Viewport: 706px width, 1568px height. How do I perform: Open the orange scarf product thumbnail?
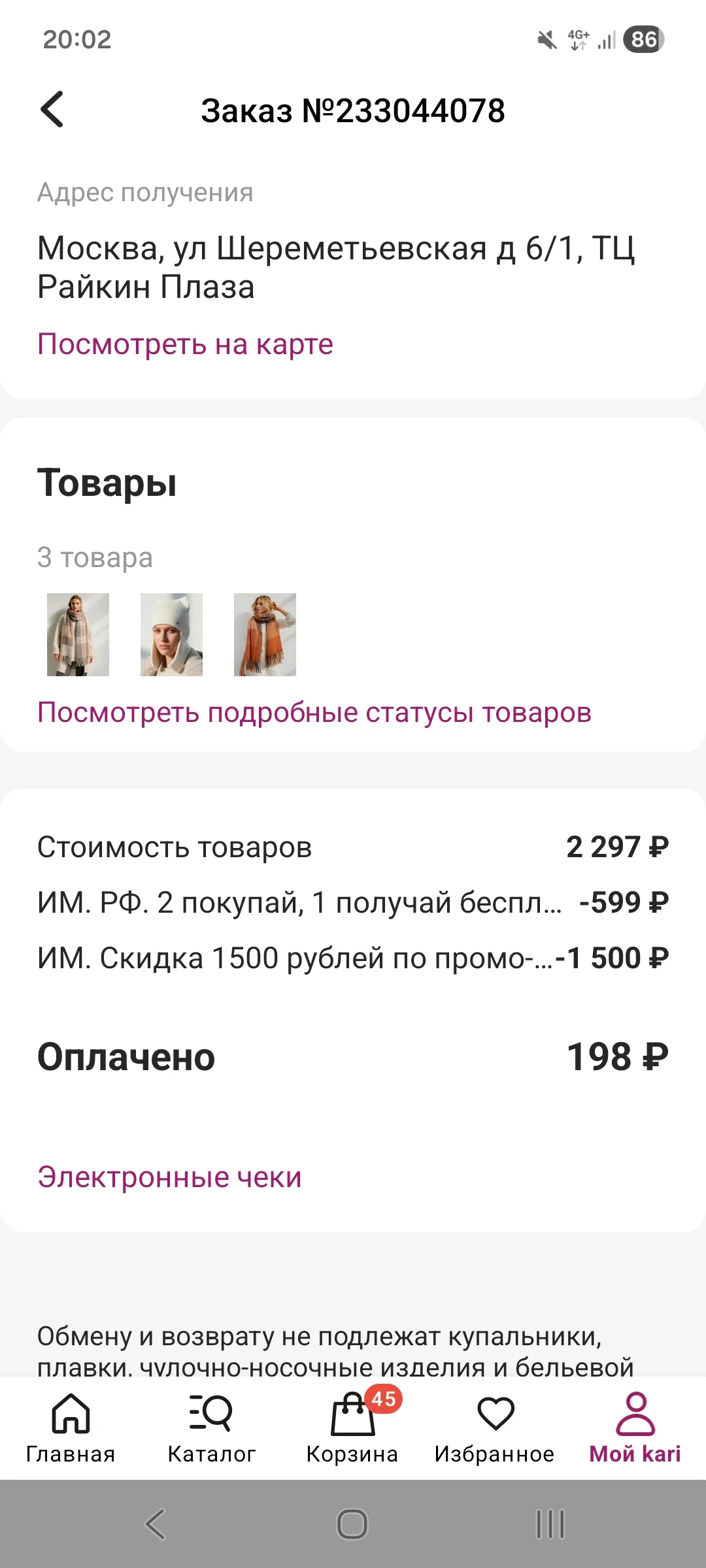pyautogui.click(x=265, y=634)
